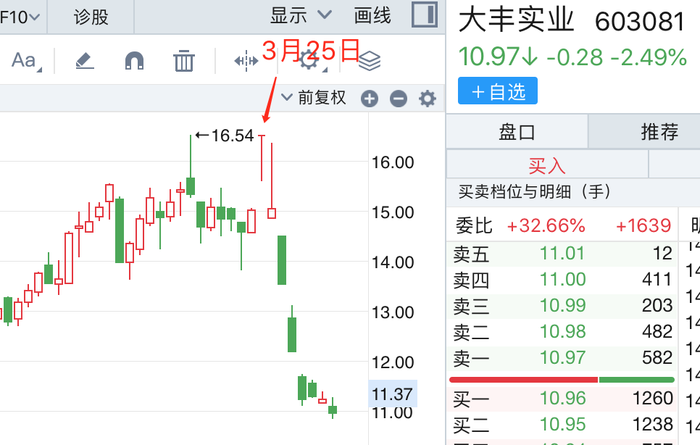
Task: Zoom in the chart with plus icon
Action: tap(369, 98)
